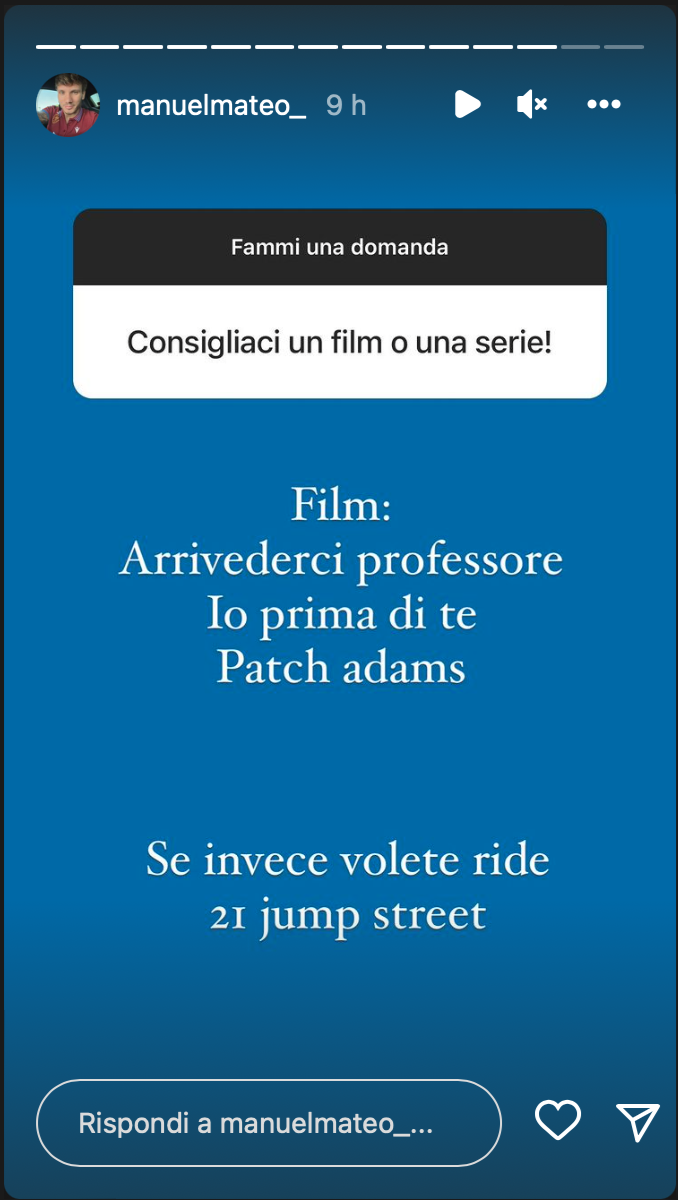The image size is (678, 1200).
Task: Share the story via paper plane icon
Action: (x=637, y=1122)
